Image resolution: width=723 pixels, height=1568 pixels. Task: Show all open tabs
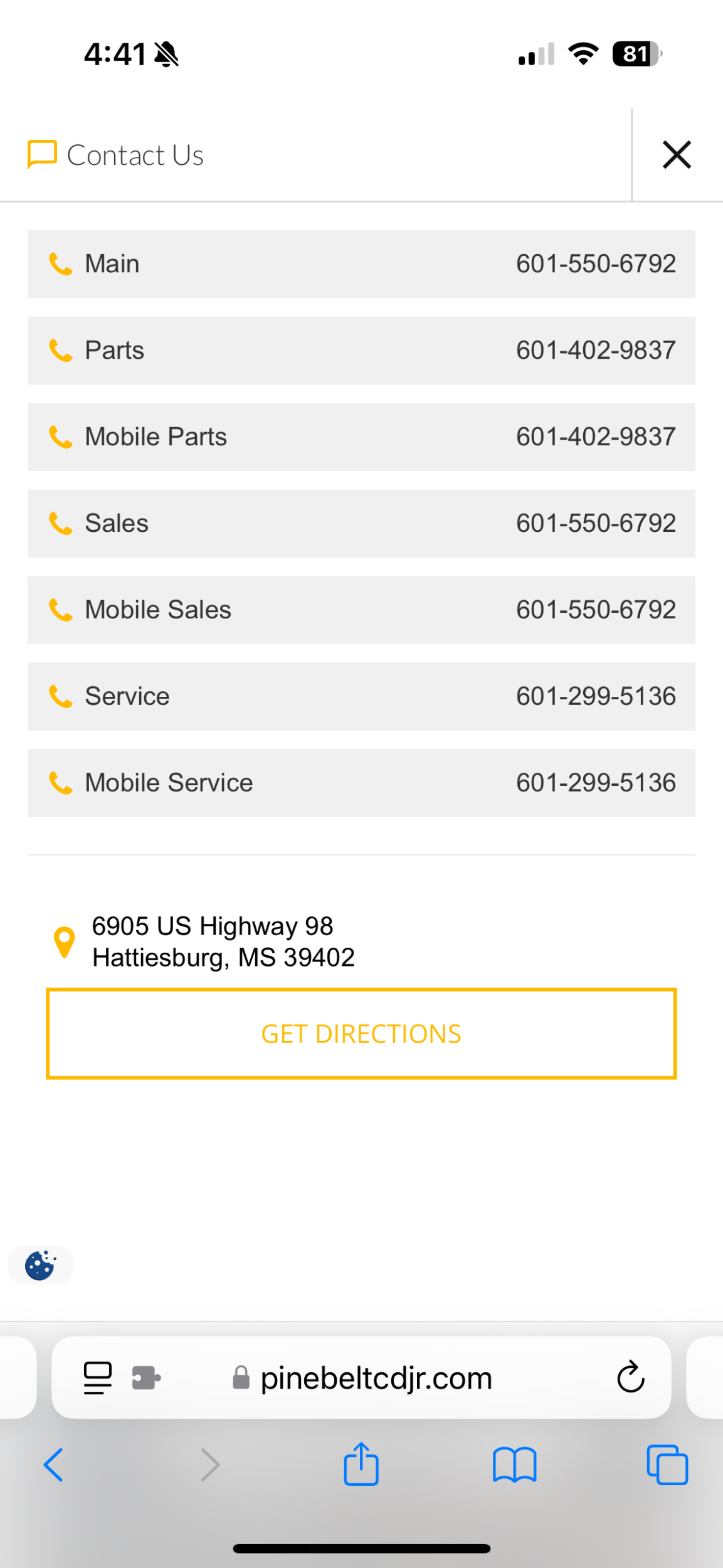tap(667, 1465)
